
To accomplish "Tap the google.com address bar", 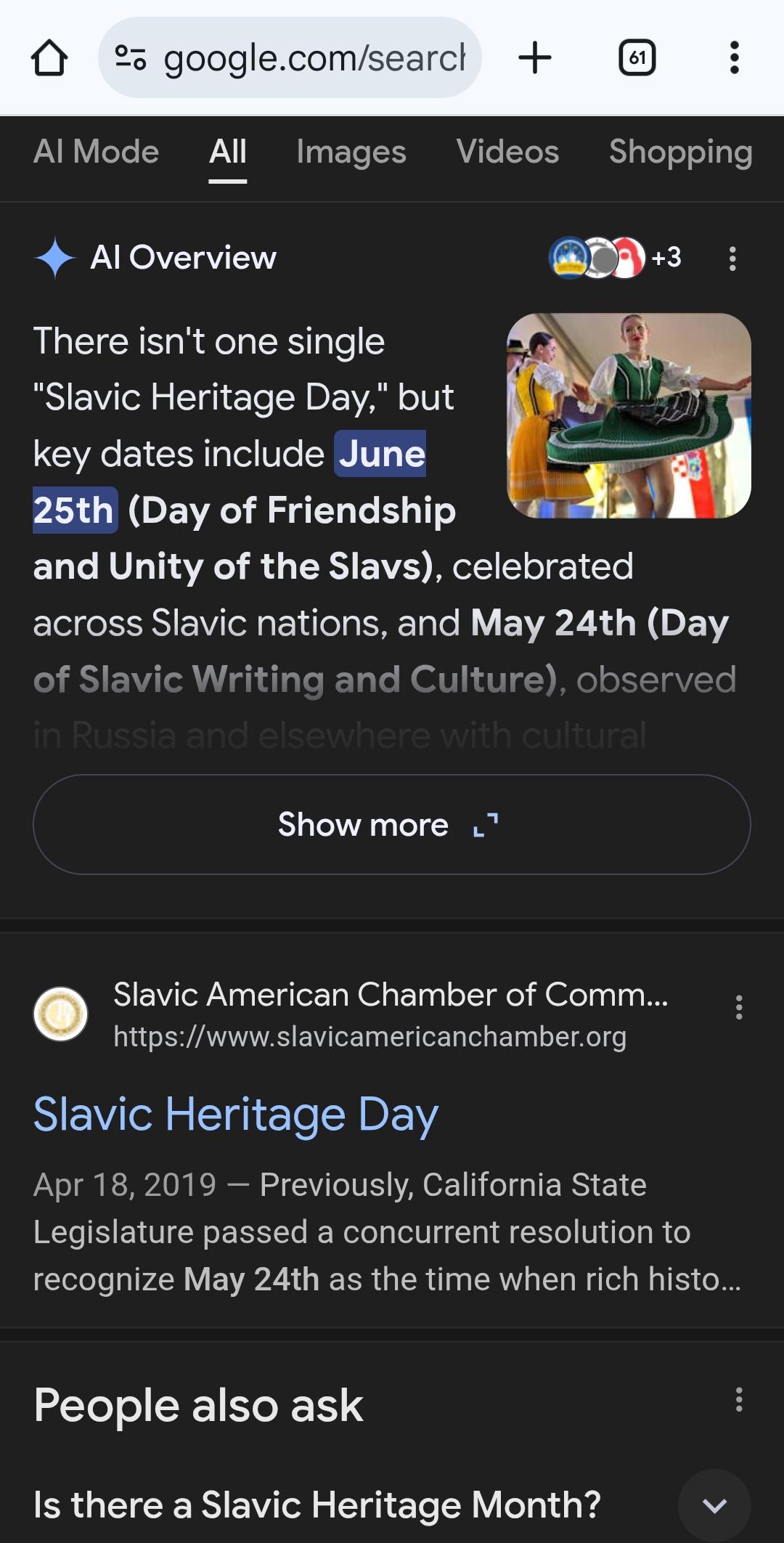I will (x=290, y=58).
